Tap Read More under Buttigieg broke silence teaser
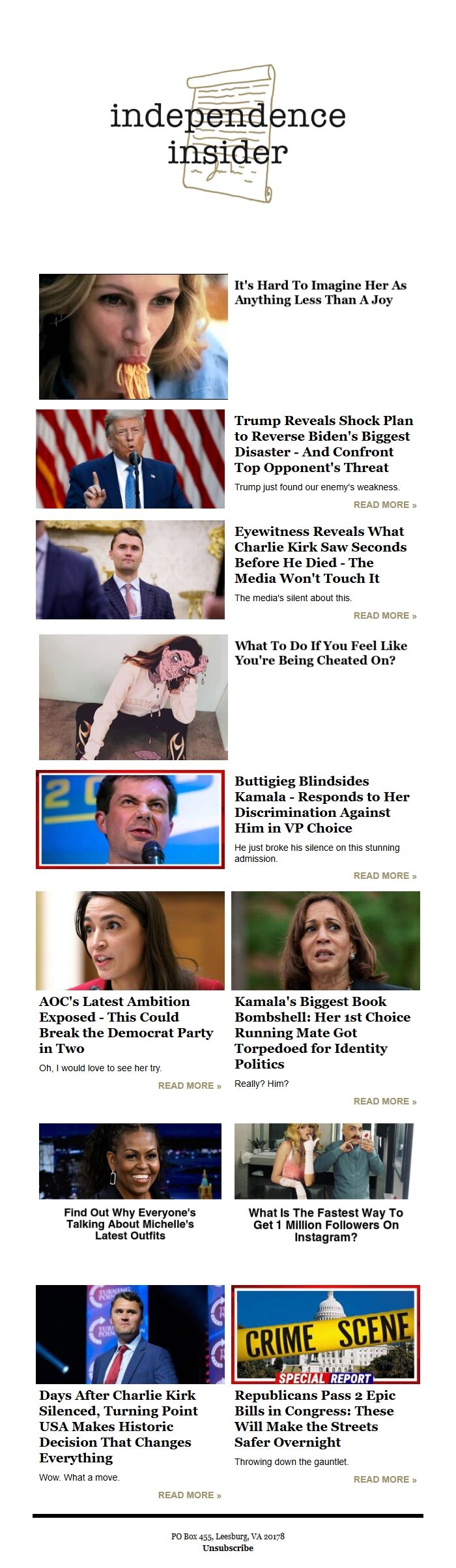 point(384,876)
